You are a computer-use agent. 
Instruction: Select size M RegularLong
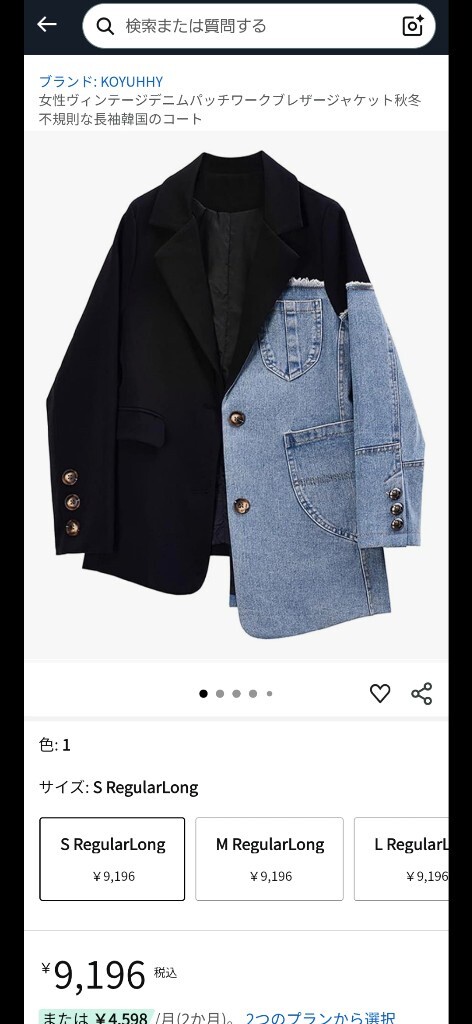[270, 859]
